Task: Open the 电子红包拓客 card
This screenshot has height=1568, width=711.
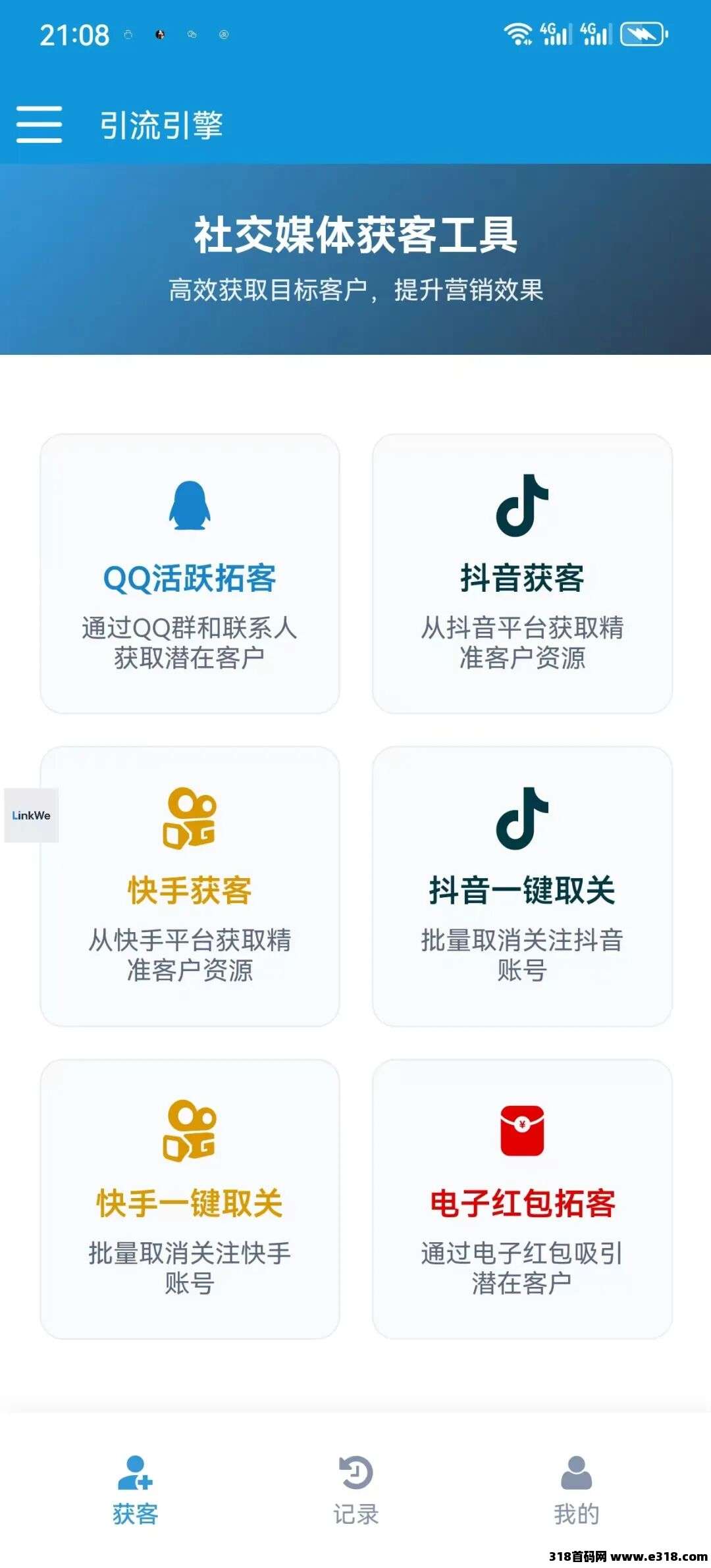Action: click(522, 1199)
